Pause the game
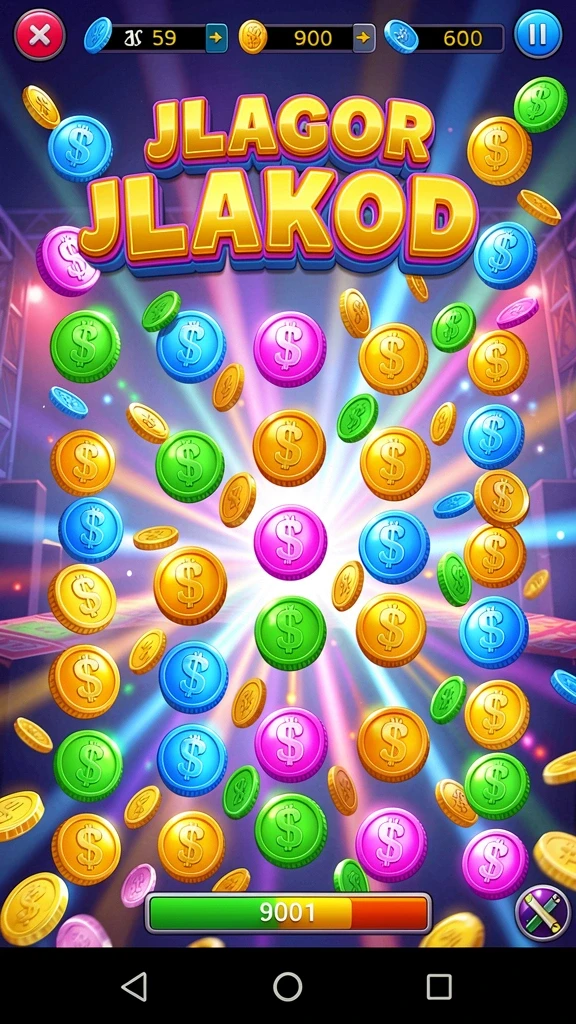 point(537,34)
